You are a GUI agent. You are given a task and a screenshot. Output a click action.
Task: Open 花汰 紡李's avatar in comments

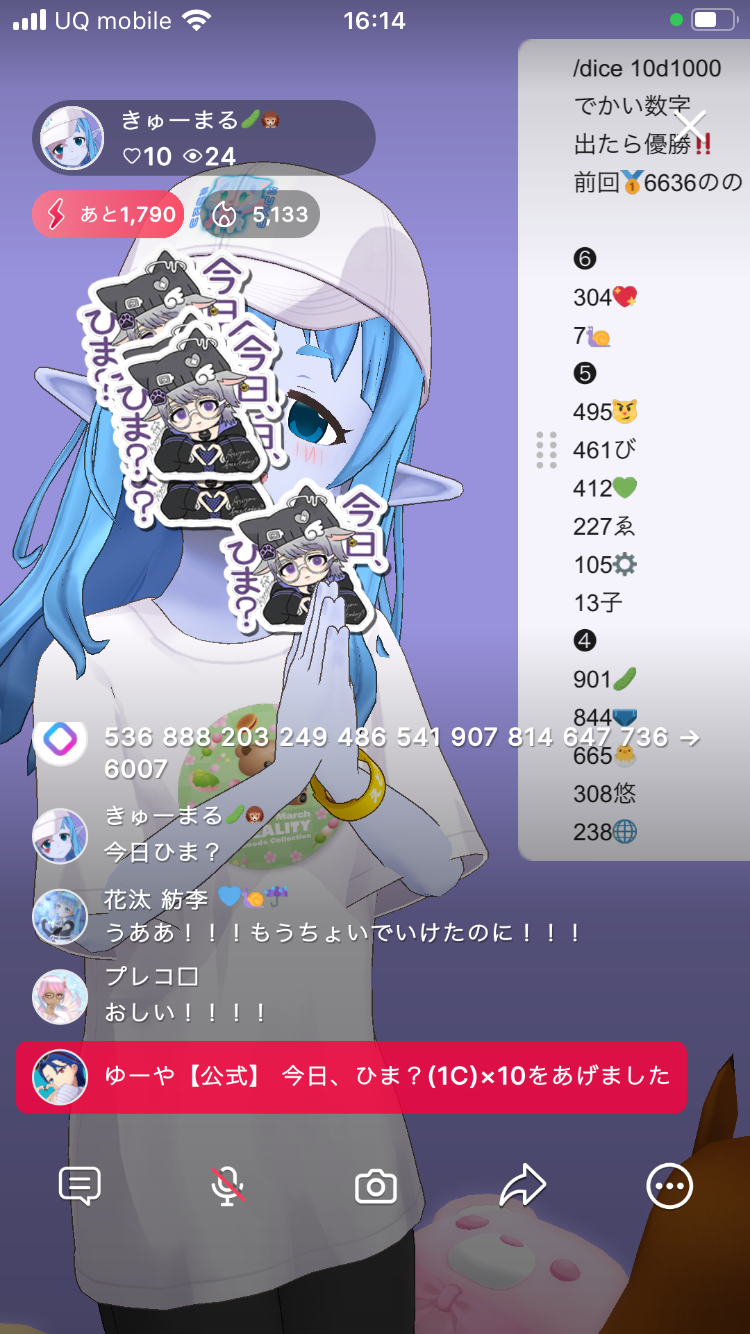coord(60,916)
